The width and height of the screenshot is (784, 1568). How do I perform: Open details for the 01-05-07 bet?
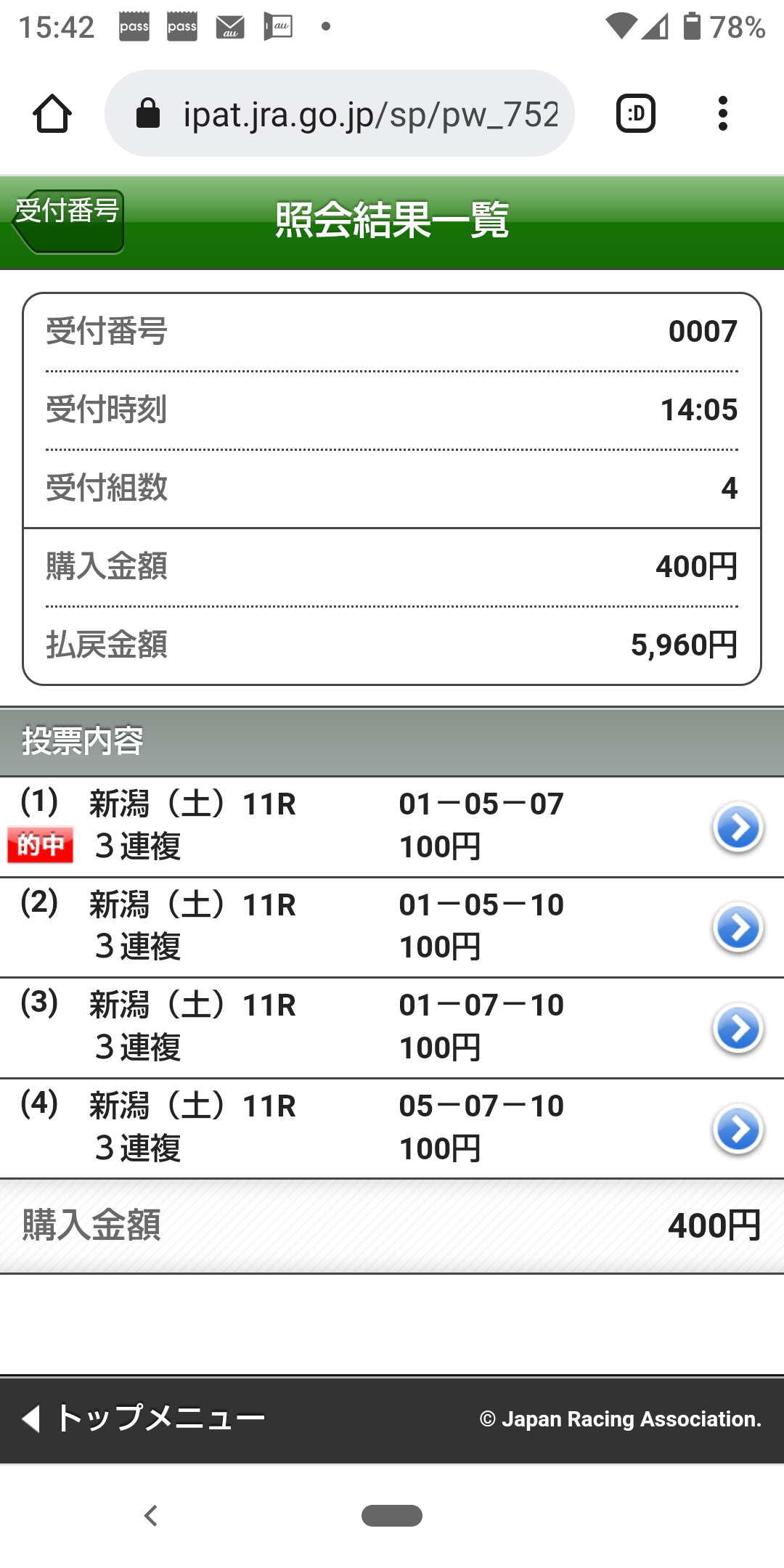738,828
